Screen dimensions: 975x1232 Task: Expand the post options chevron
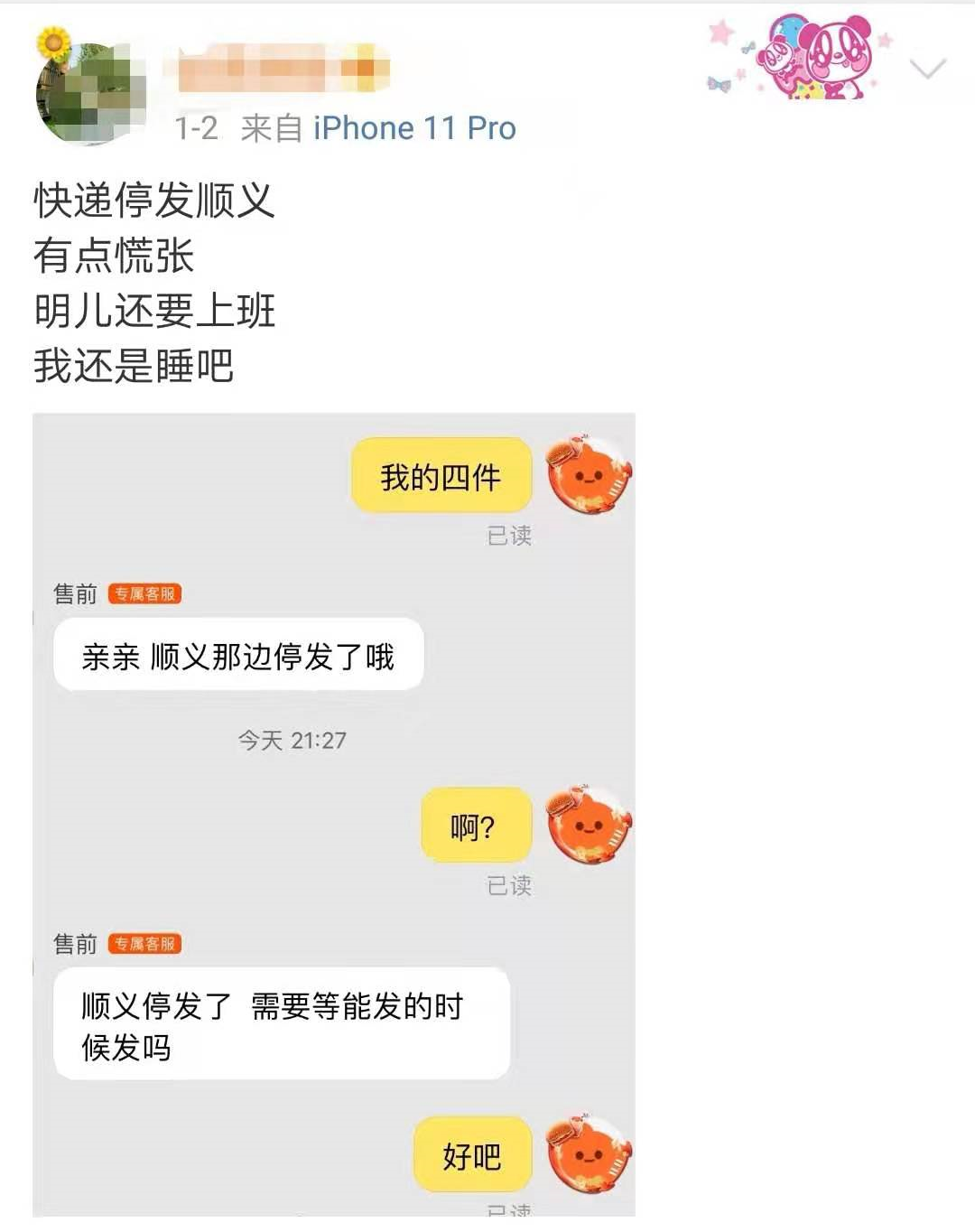(927, 69)
